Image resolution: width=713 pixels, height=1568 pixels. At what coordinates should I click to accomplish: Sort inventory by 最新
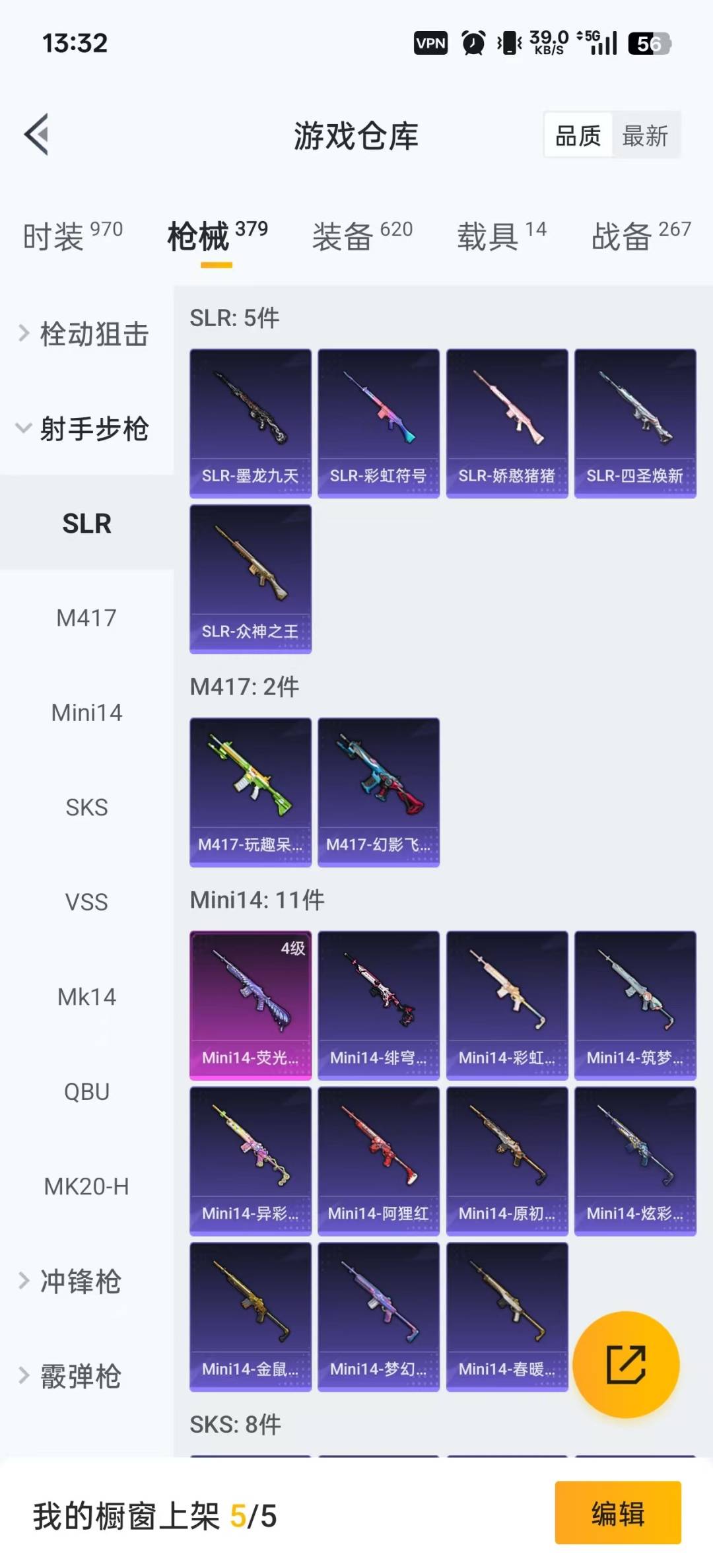pyautogui.click(x=645, y=136)
